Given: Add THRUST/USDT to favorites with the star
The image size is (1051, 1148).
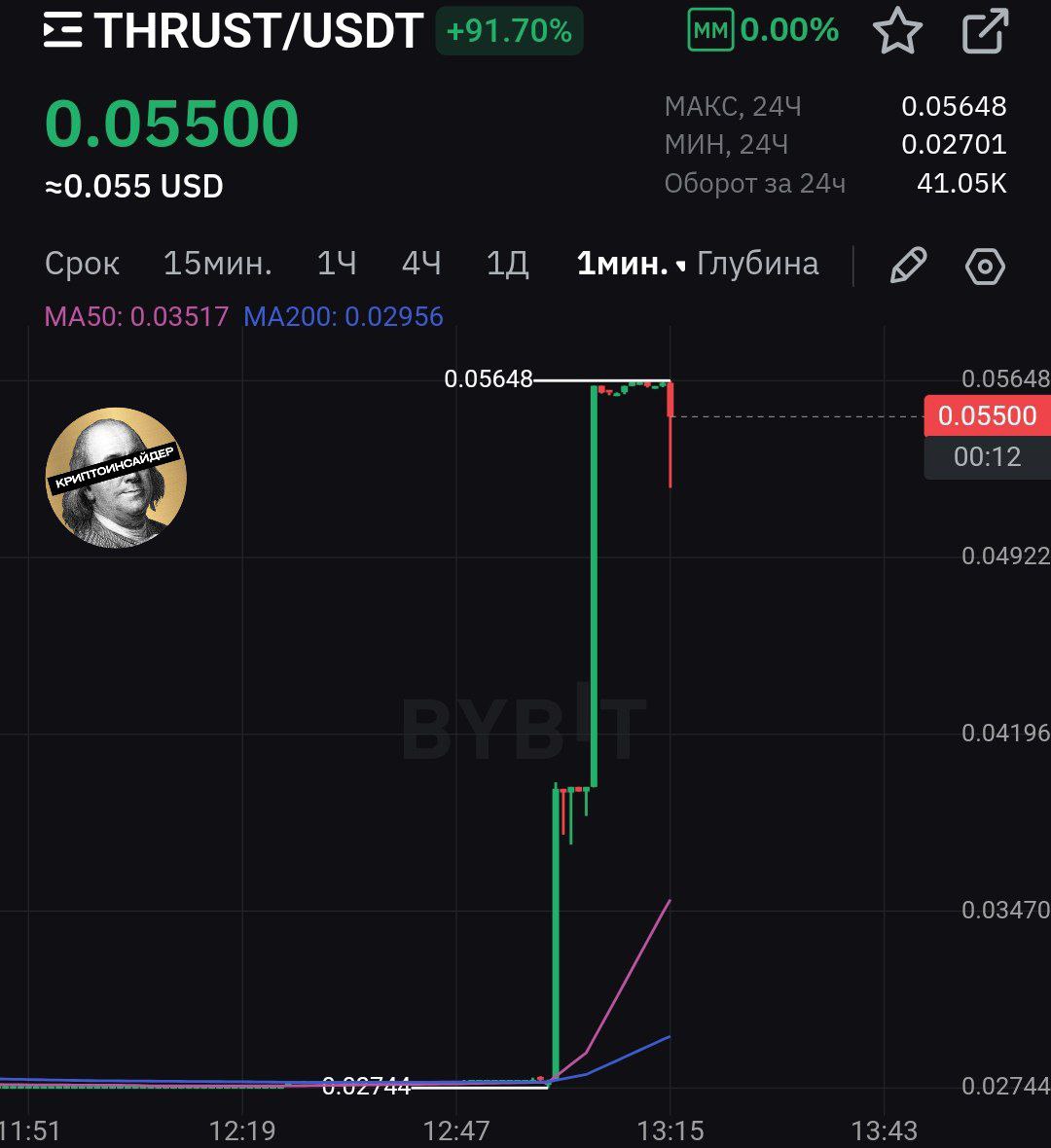Looking at the screenshot, I should pyautogui.click(x=896, y=31).
